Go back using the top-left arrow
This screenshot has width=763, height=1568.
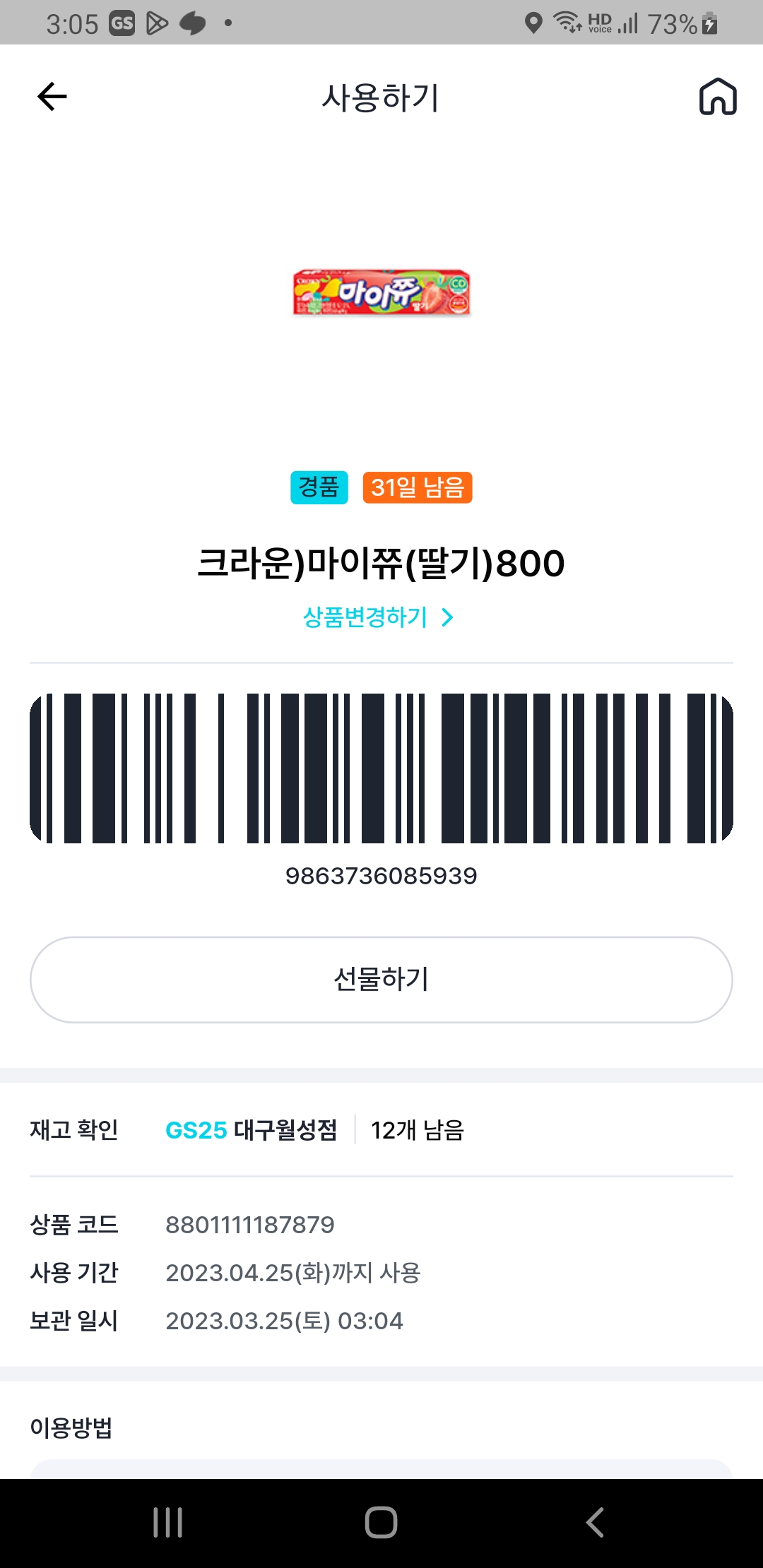pos(52,97)
